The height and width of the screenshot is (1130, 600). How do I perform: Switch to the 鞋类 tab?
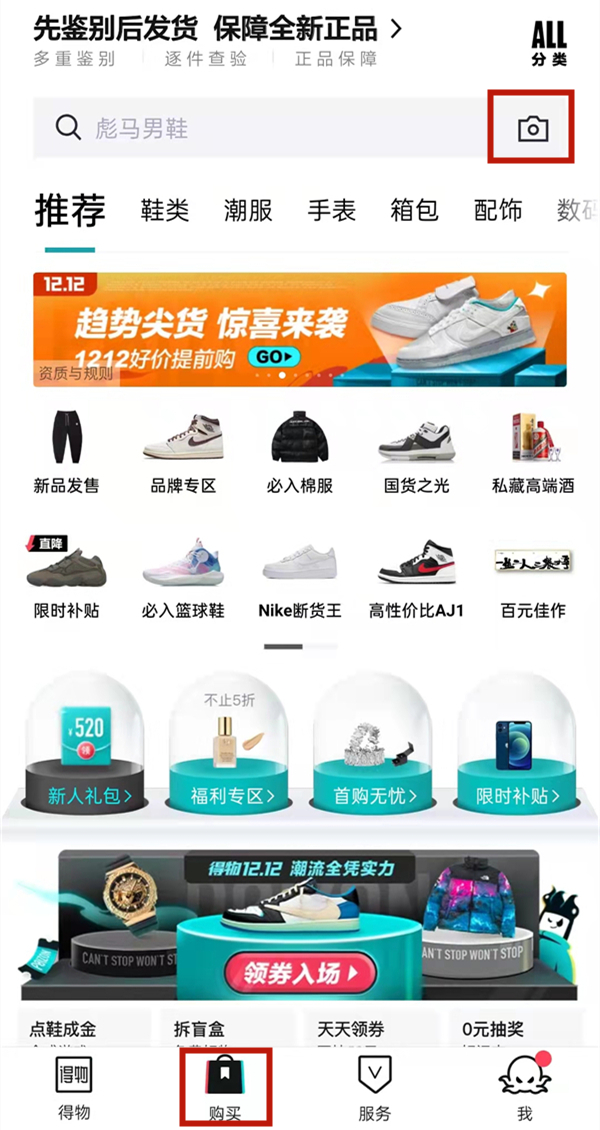(x=165, y=210)
